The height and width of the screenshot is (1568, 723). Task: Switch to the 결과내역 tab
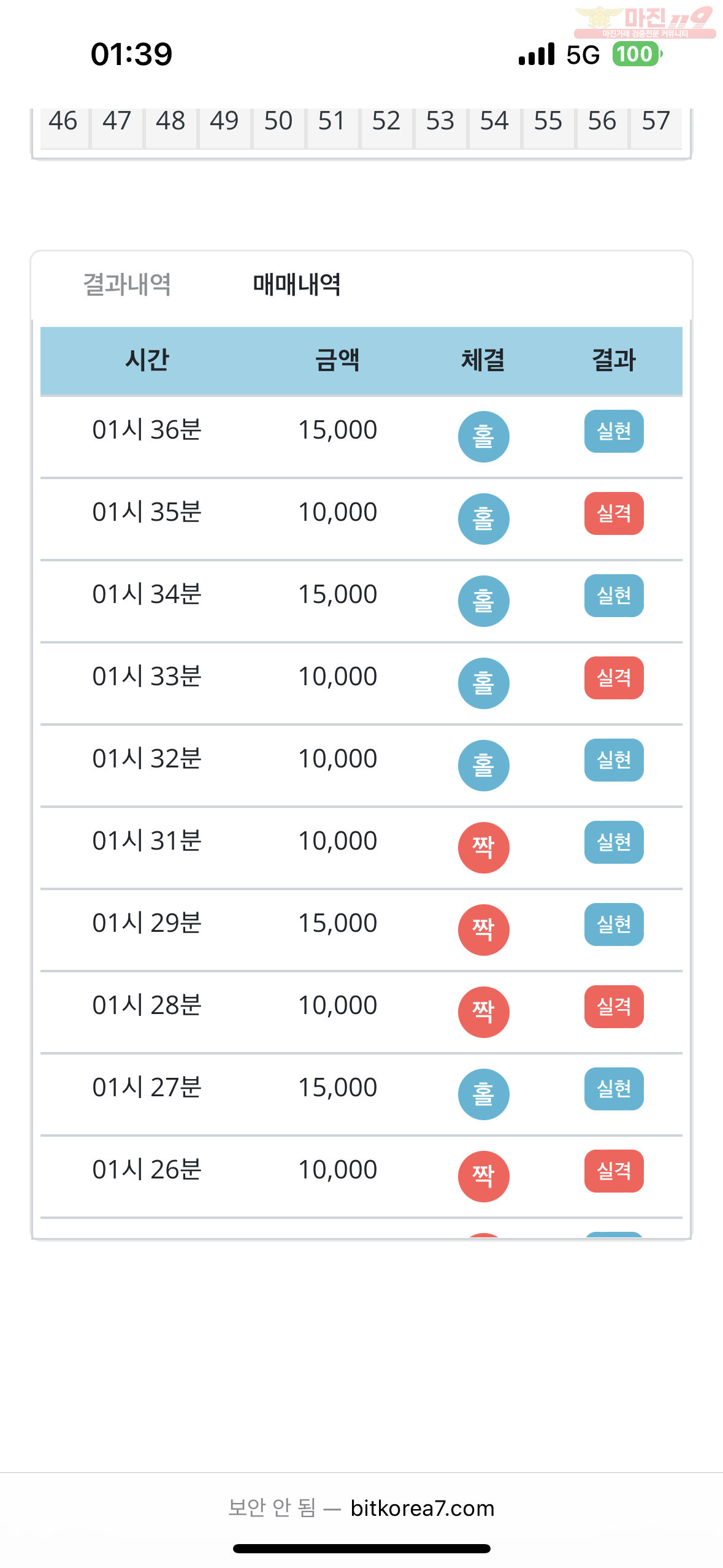click(127, 285)
